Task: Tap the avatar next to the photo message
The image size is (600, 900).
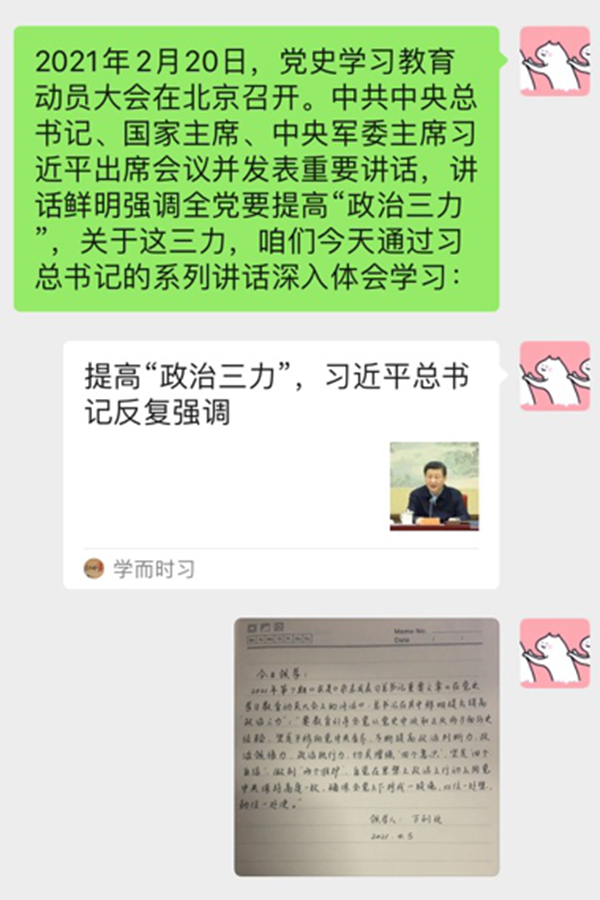Action: (x=555, y=652)
